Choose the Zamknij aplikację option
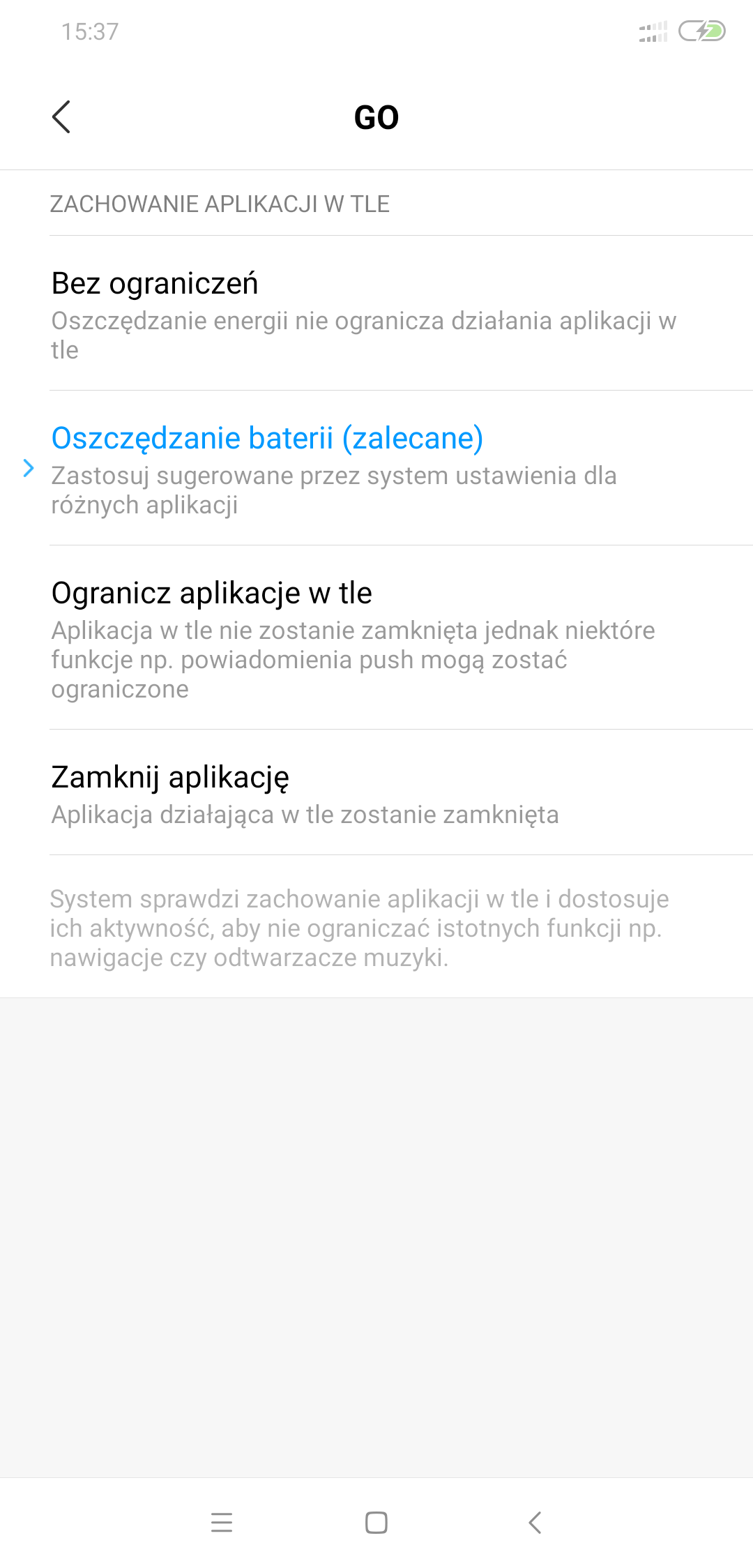753x1568 pixels. pyautogui.click(x=376, y=792)
